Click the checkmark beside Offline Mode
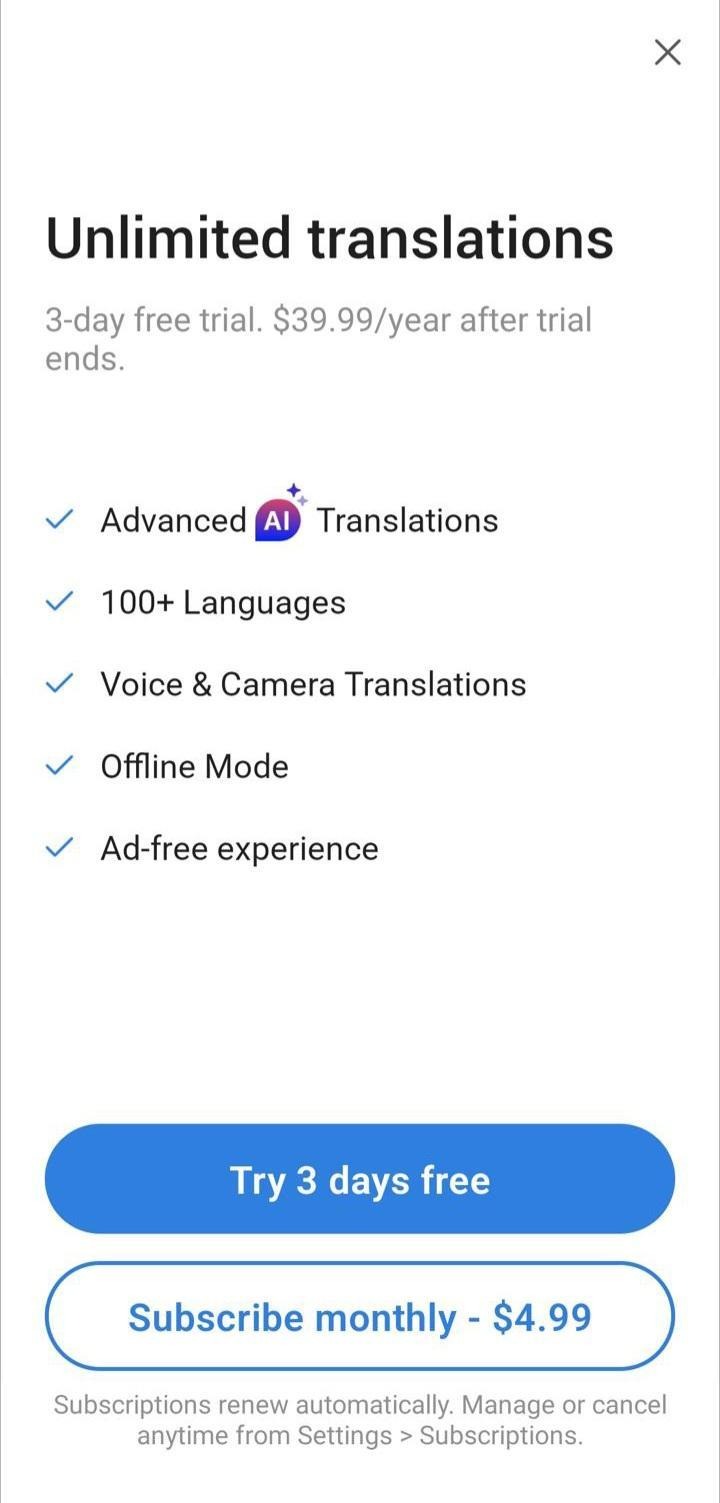720x1503 pixels. 59,765
